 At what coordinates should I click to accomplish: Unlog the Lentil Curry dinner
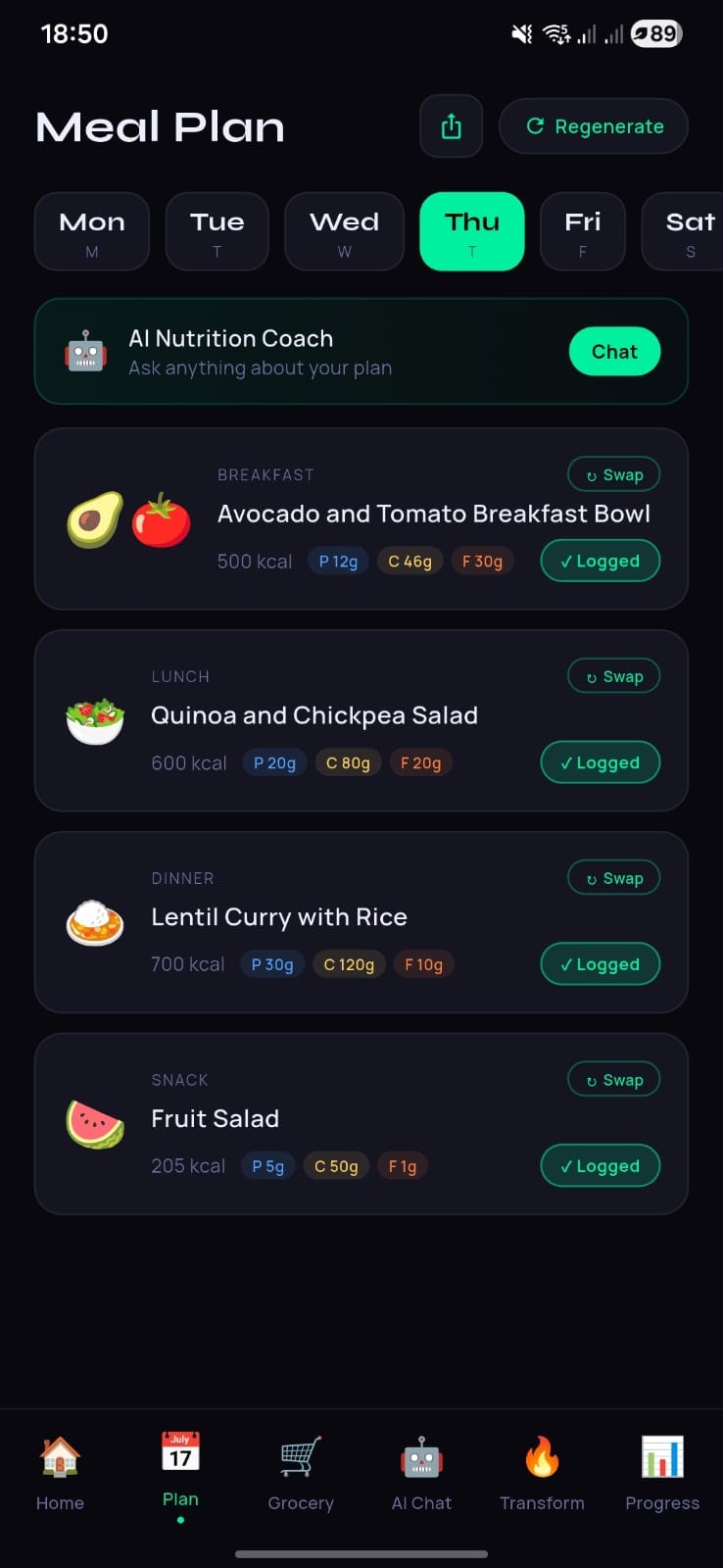tap(600, 965)
